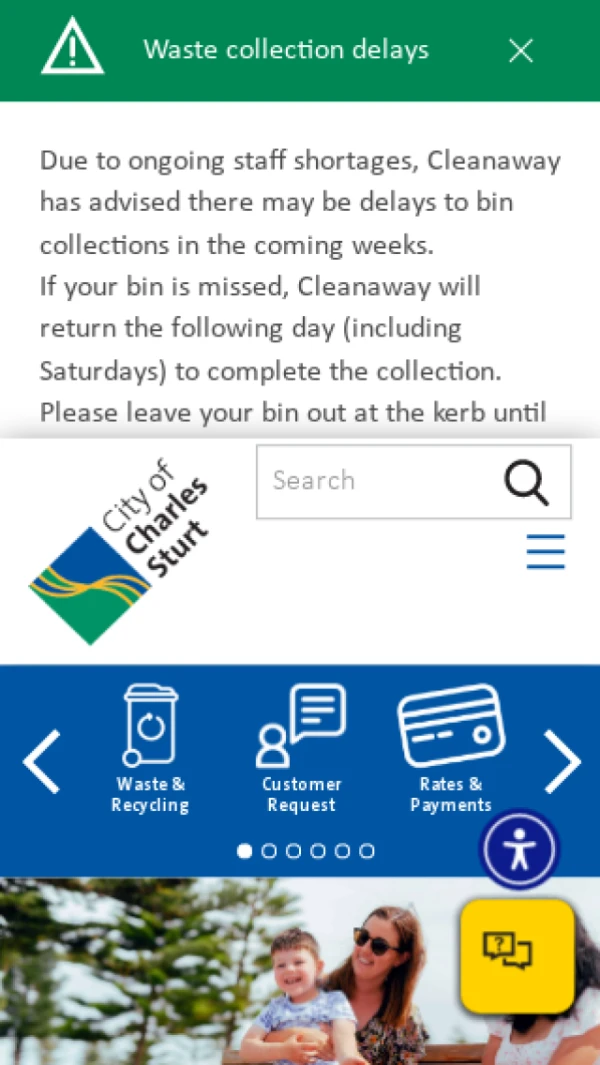Image resolution: width=600 pixels, height=1065 pixels.
Task: Open the yellow help chat button
Action: 516,955
